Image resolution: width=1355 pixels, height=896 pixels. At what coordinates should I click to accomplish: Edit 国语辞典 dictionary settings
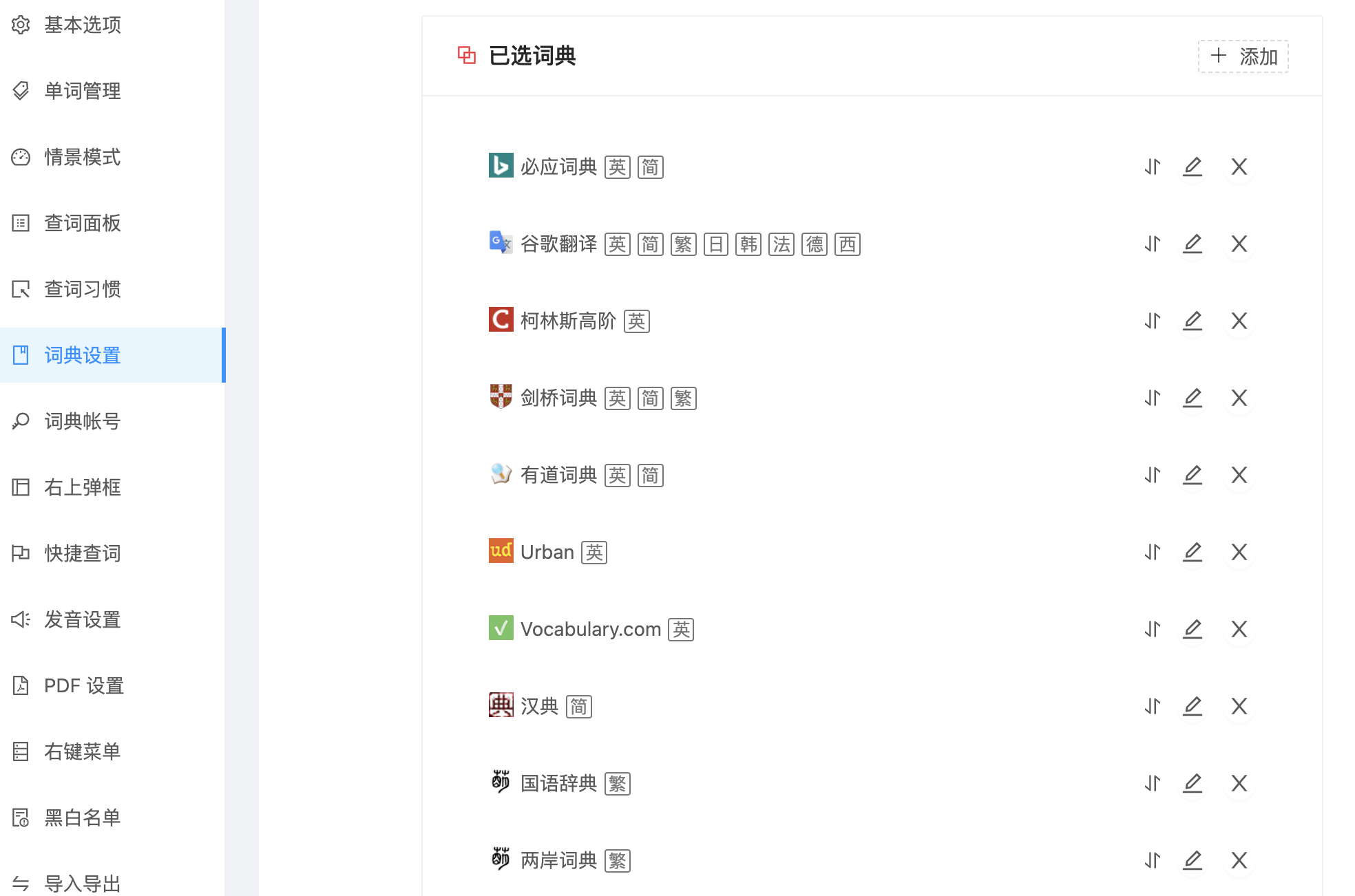tap(1193, 783)
